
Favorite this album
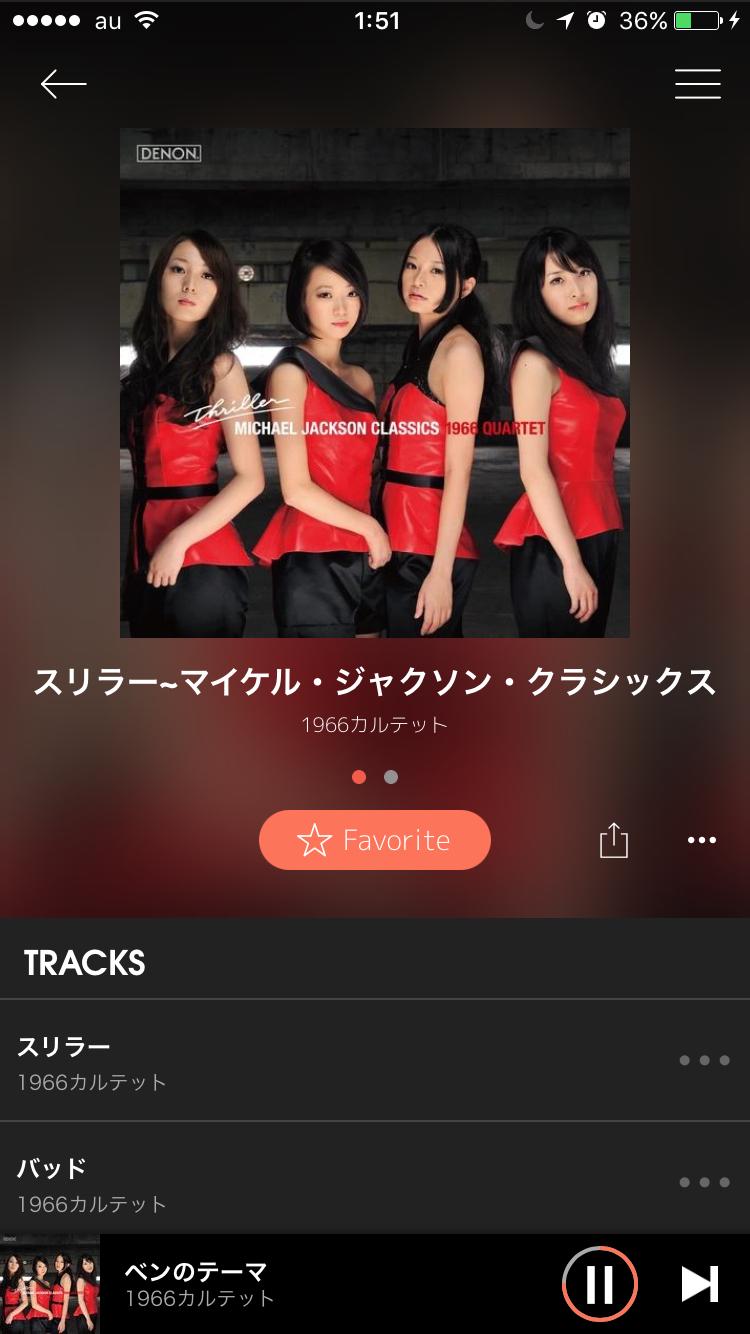click(375, 840)
